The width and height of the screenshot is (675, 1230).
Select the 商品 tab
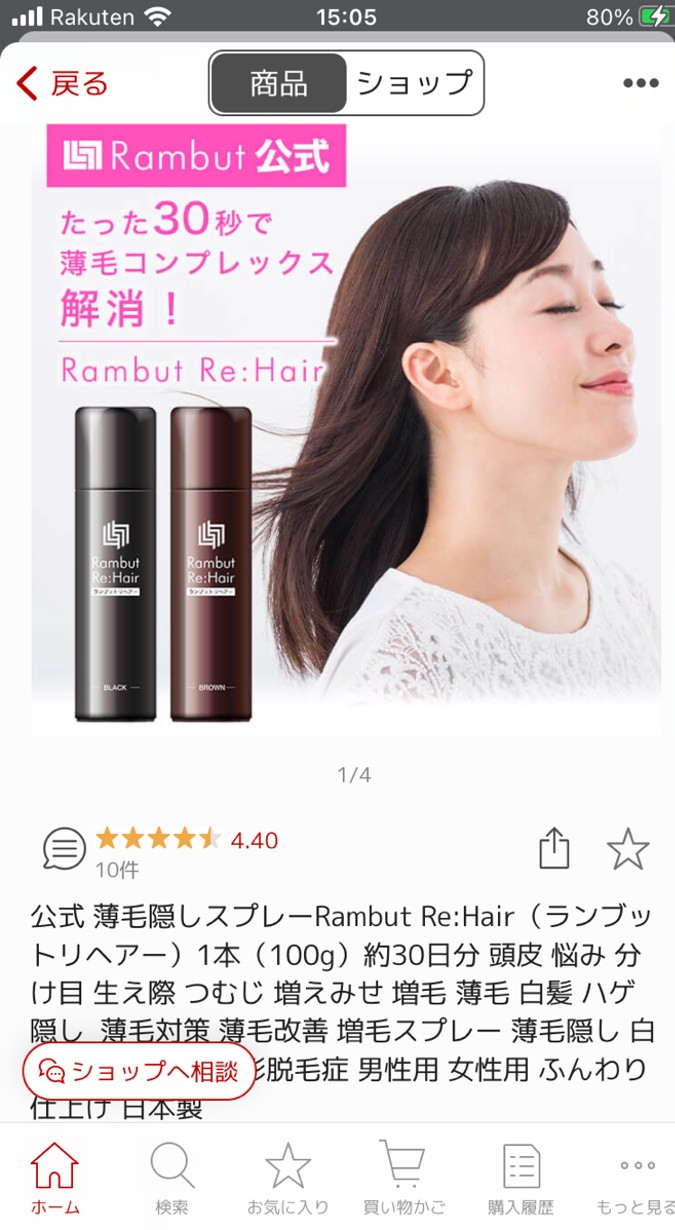[279, 83]
